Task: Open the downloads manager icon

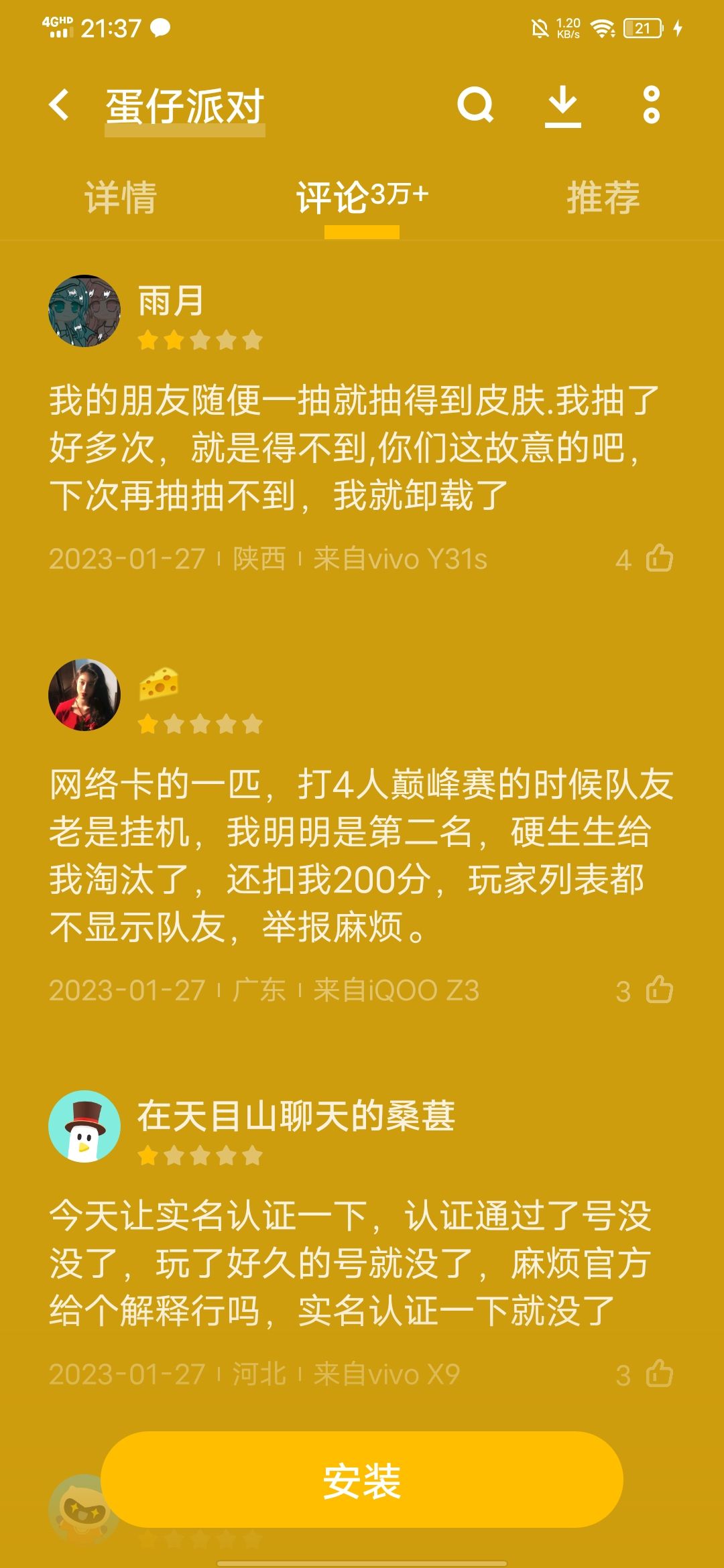Action: (x=562, y=107)
